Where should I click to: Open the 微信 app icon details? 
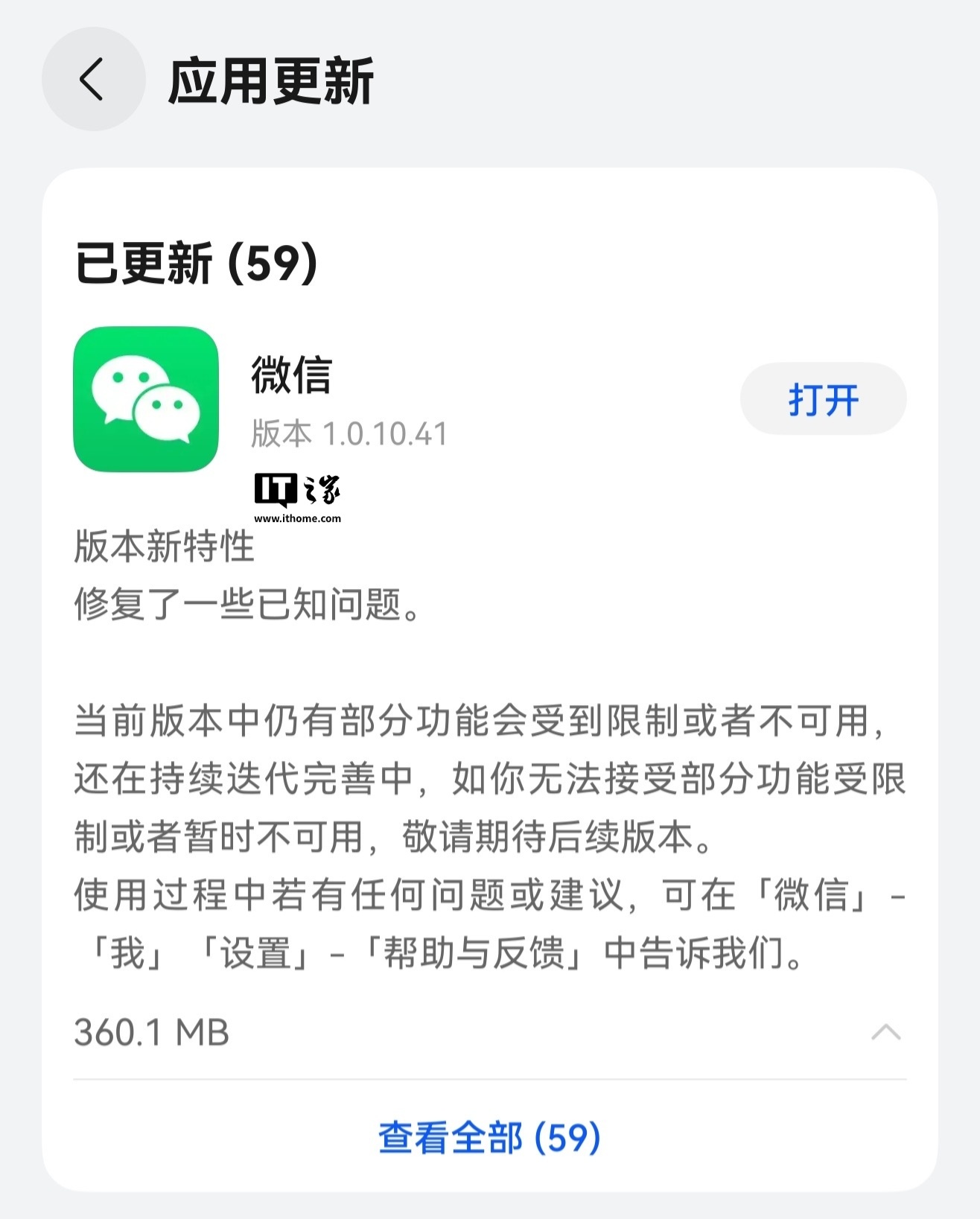point(146,399)
